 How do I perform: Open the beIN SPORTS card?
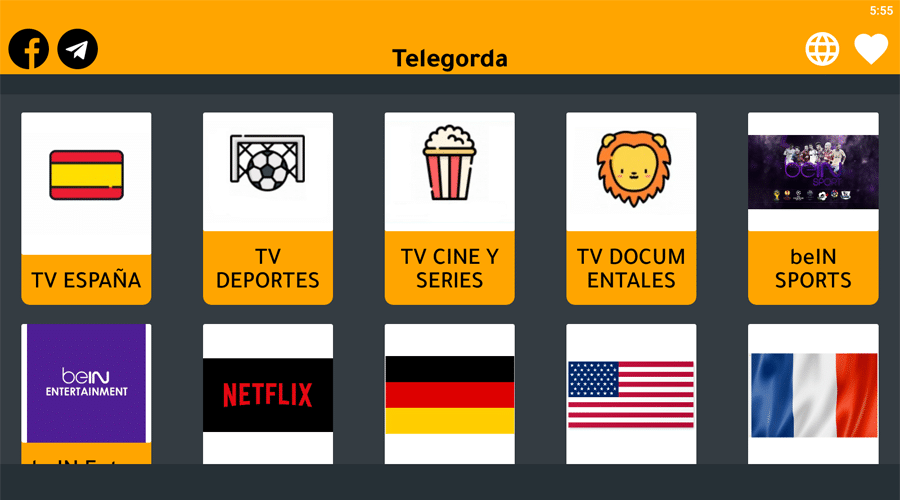pyautogui.click(x=813, y=208)
